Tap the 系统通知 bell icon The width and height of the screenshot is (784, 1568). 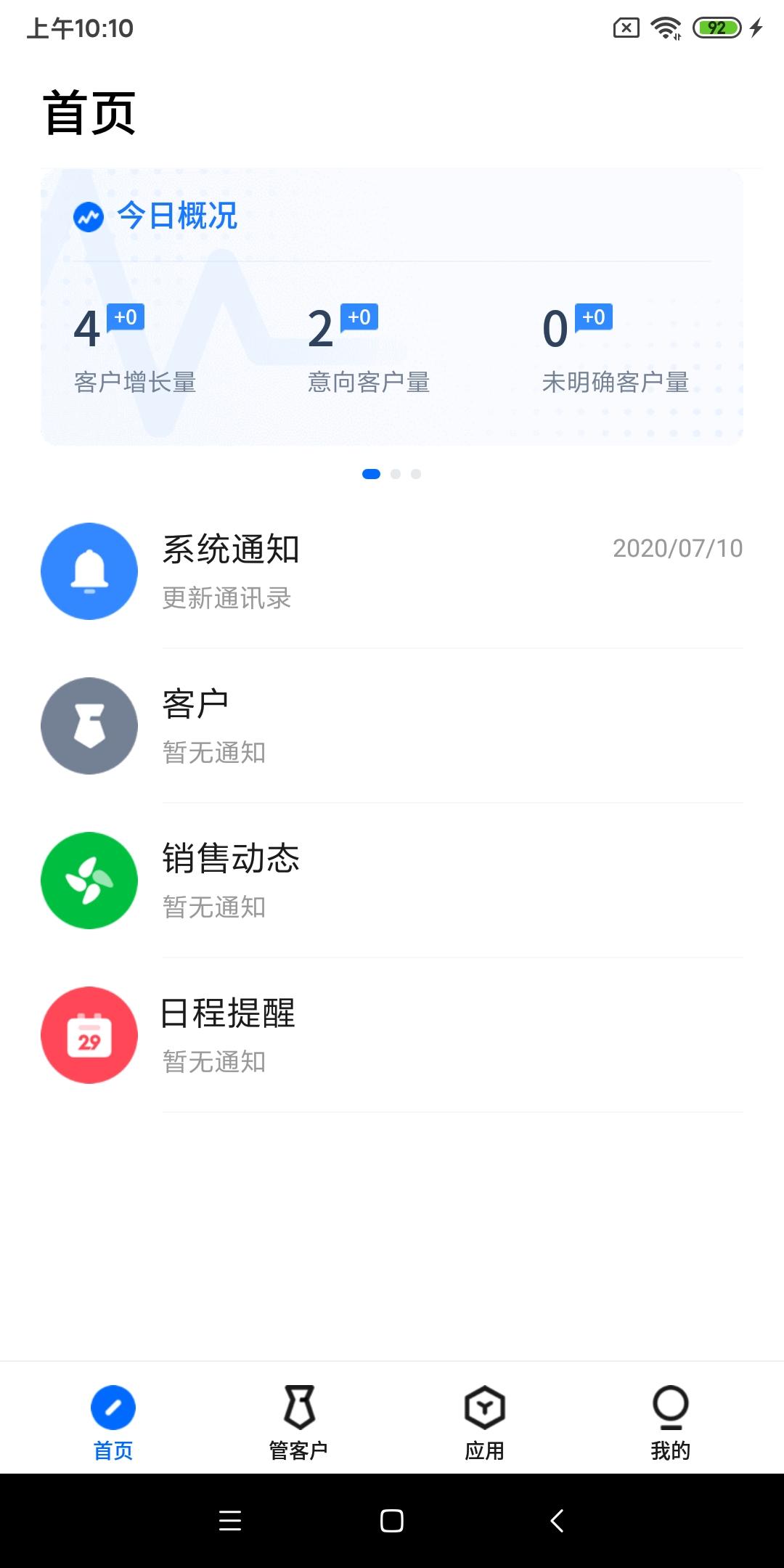pyautogui.click(x=89, y=571)
